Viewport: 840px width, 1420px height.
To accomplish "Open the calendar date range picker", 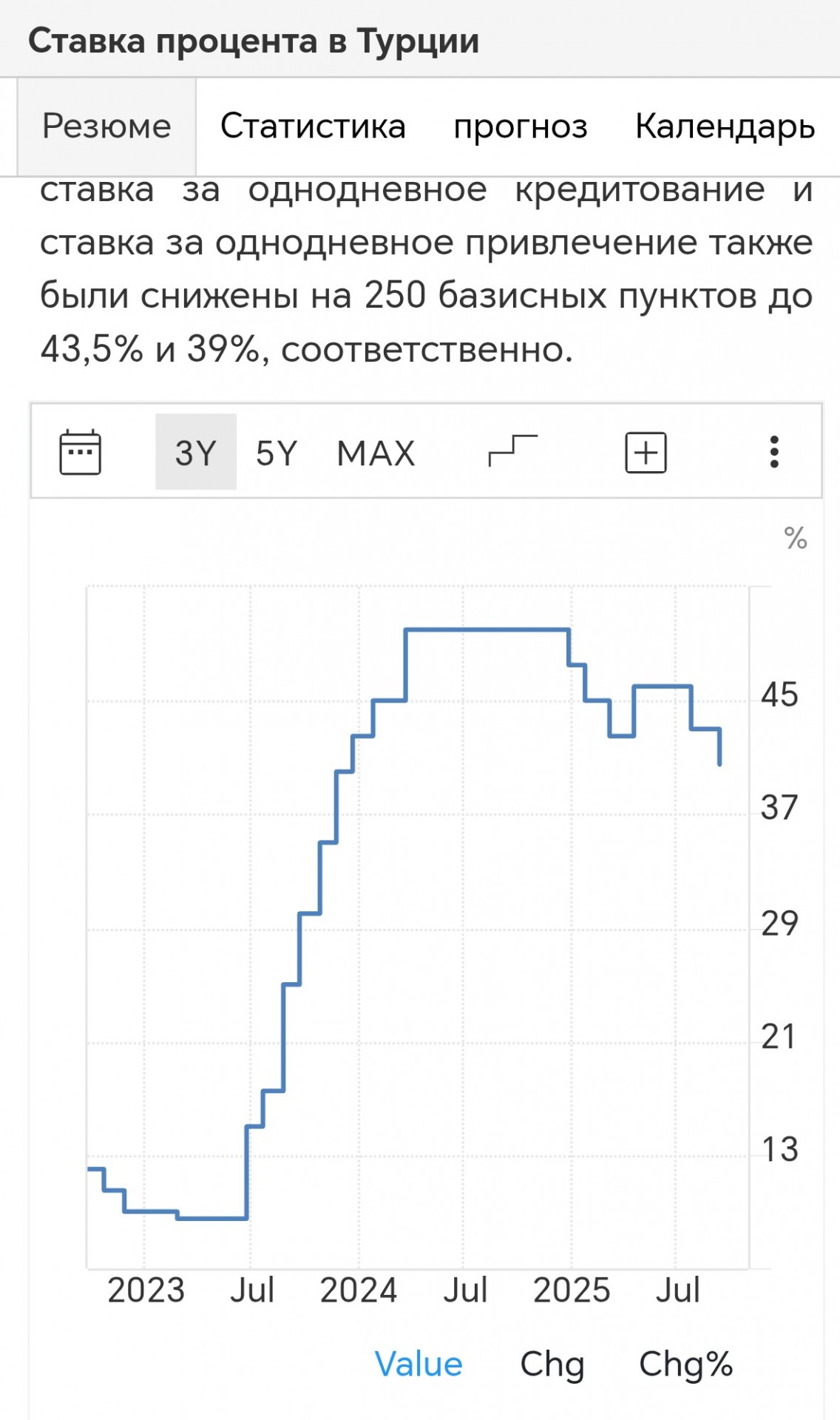I will (x=80, y=452).
